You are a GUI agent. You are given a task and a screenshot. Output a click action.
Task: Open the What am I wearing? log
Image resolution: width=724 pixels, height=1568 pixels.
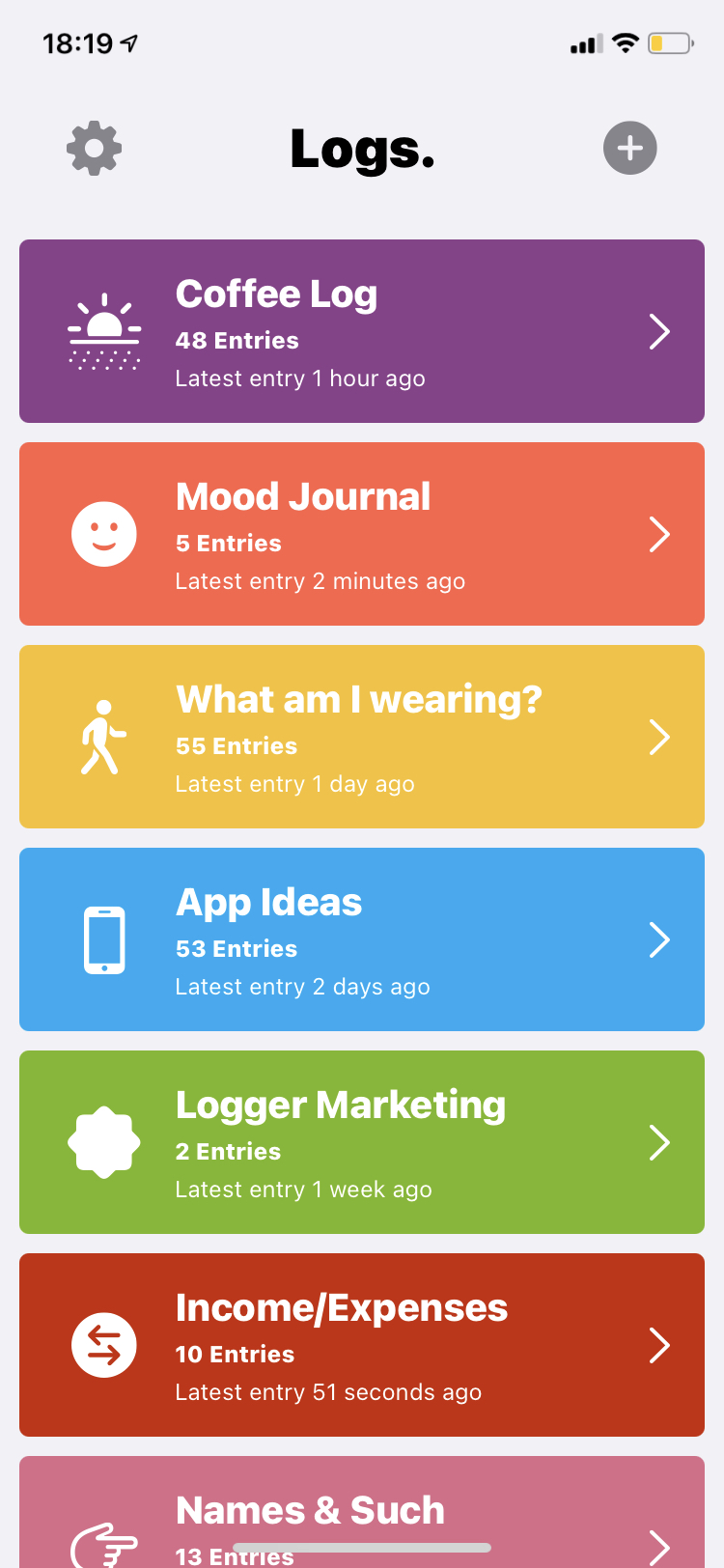point(362,737)
